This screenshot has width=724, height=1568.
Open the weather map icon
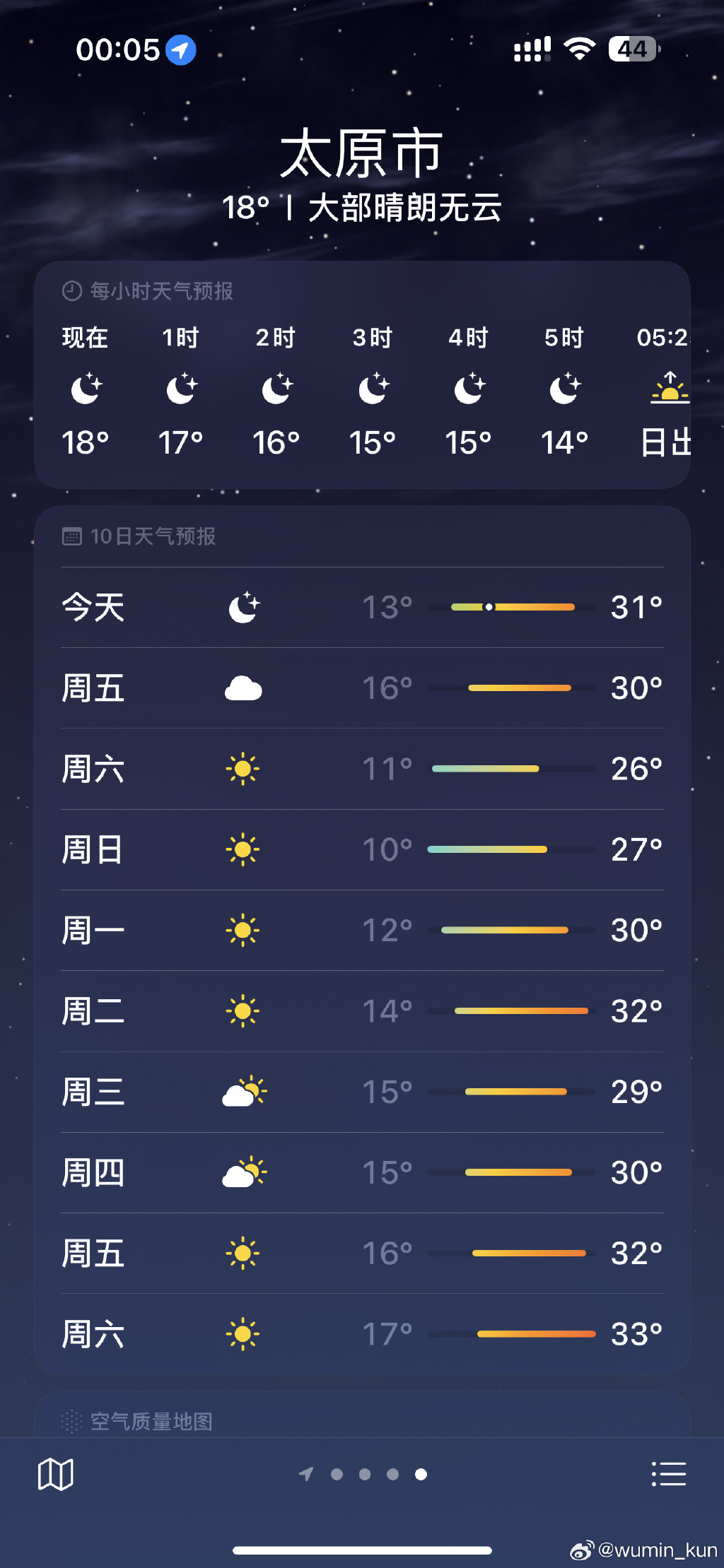pos(55,1474)
